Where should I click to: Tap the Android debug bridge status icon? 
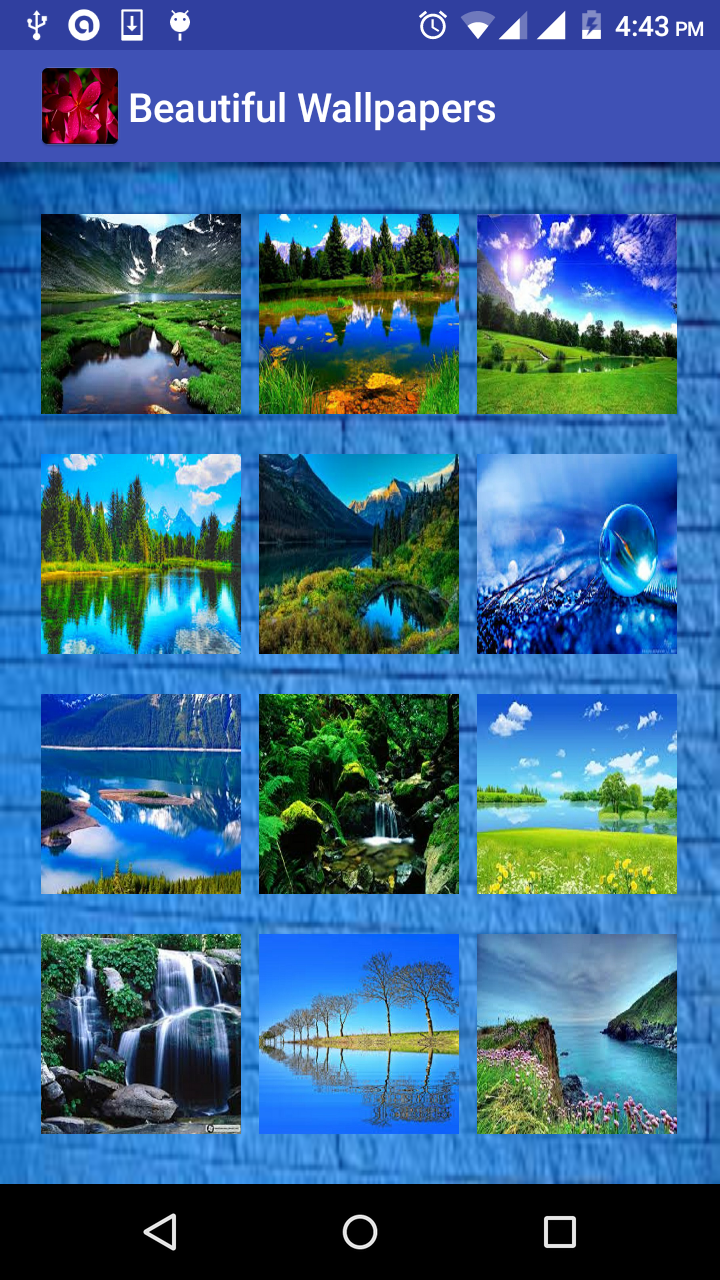click(x=181, y=22)
